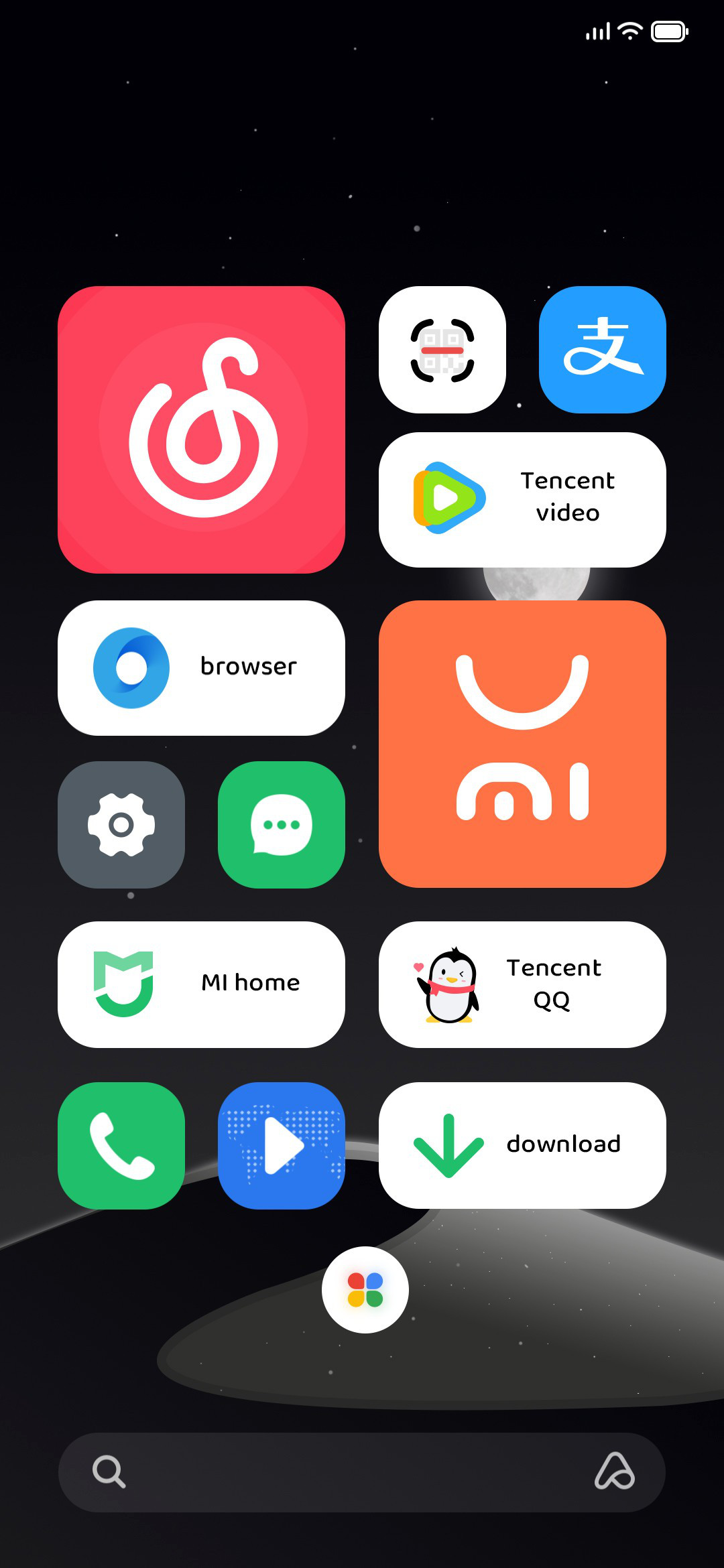Tap the four-color circles button
Viewport: 724px width, 1568px height.
[365, 1290]
